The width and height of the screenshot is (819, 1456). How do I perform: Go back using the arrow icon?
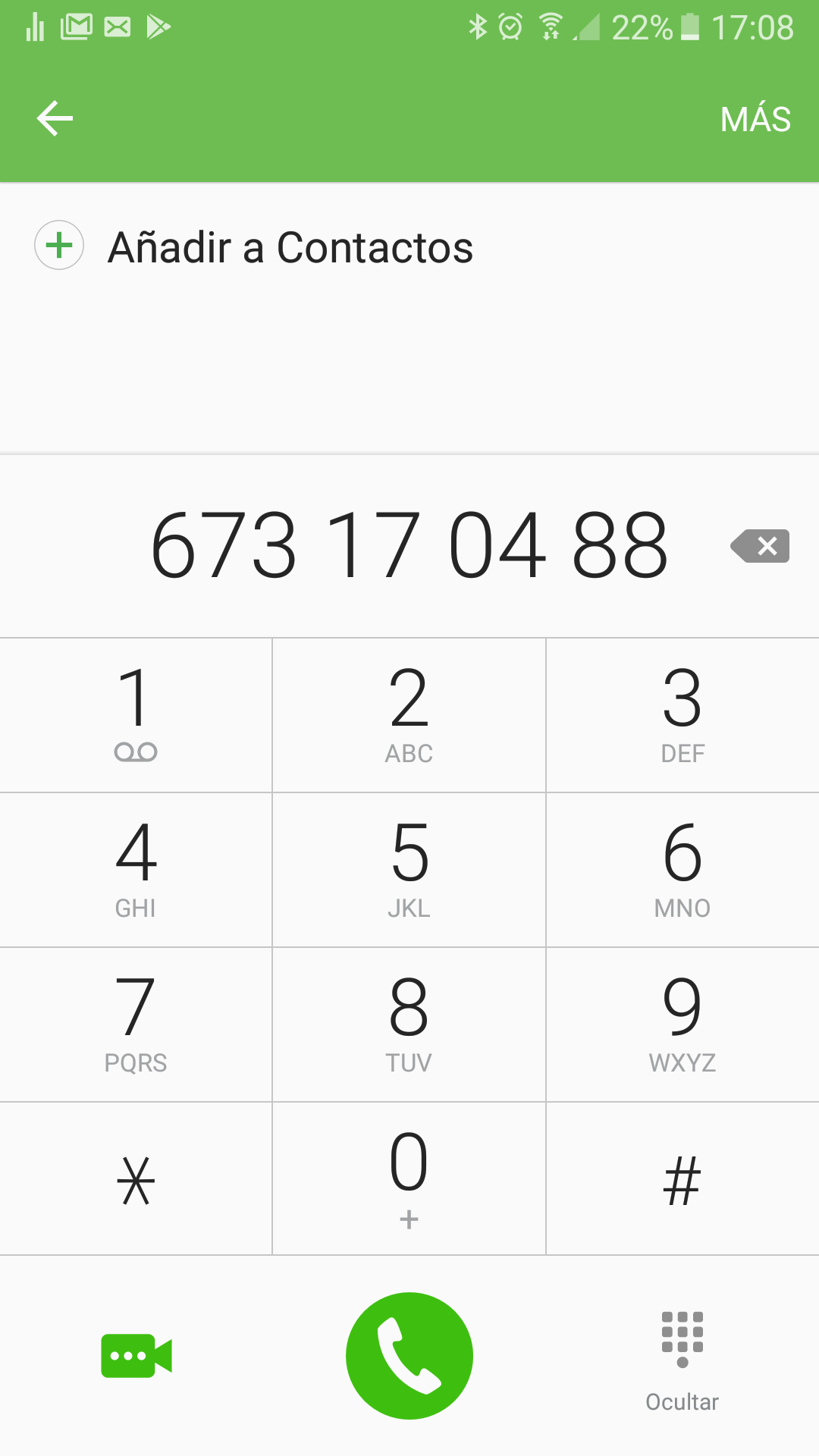[55, 118]
